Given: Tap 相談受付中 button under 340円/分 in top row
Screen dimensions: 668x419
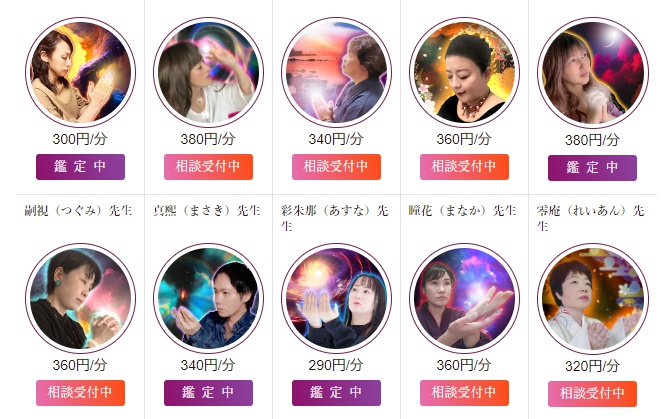Looking at the screenshot, I should tap(337, 167).
